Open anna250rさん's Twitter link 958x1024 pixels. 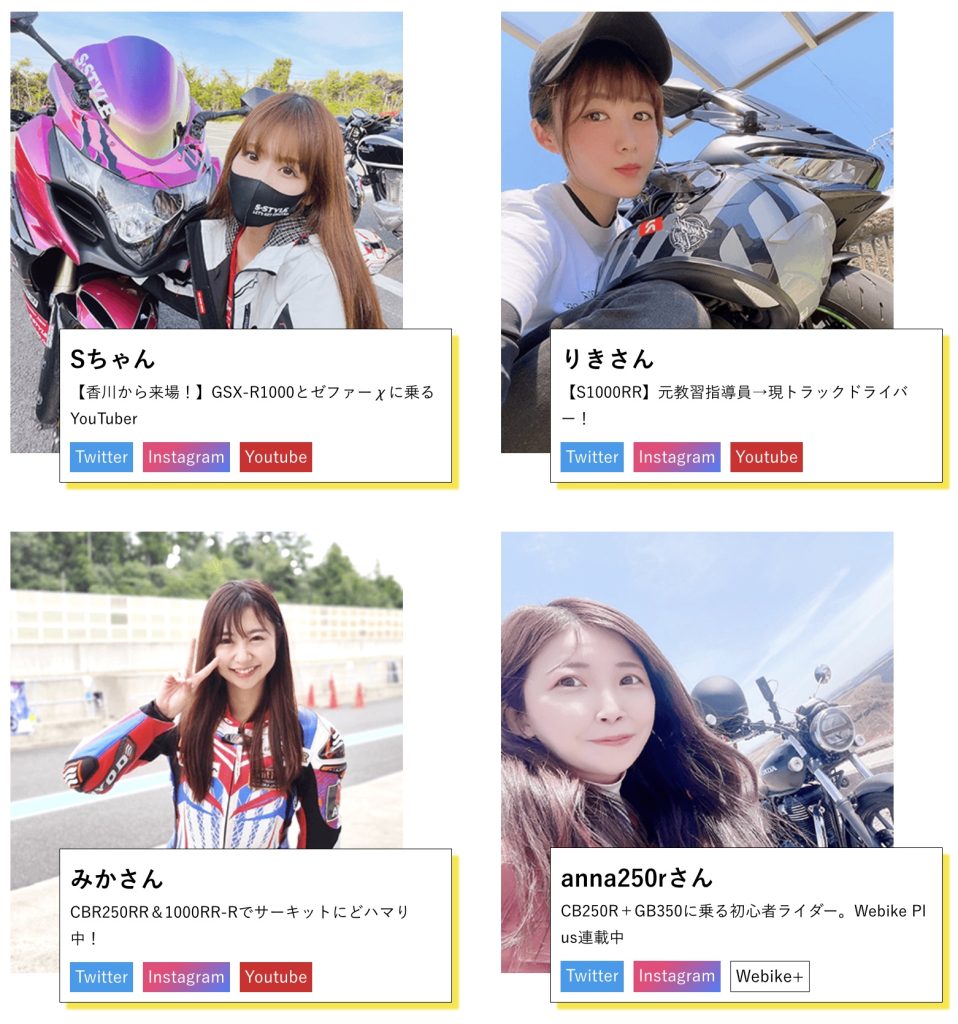click(x=592, y=976)
